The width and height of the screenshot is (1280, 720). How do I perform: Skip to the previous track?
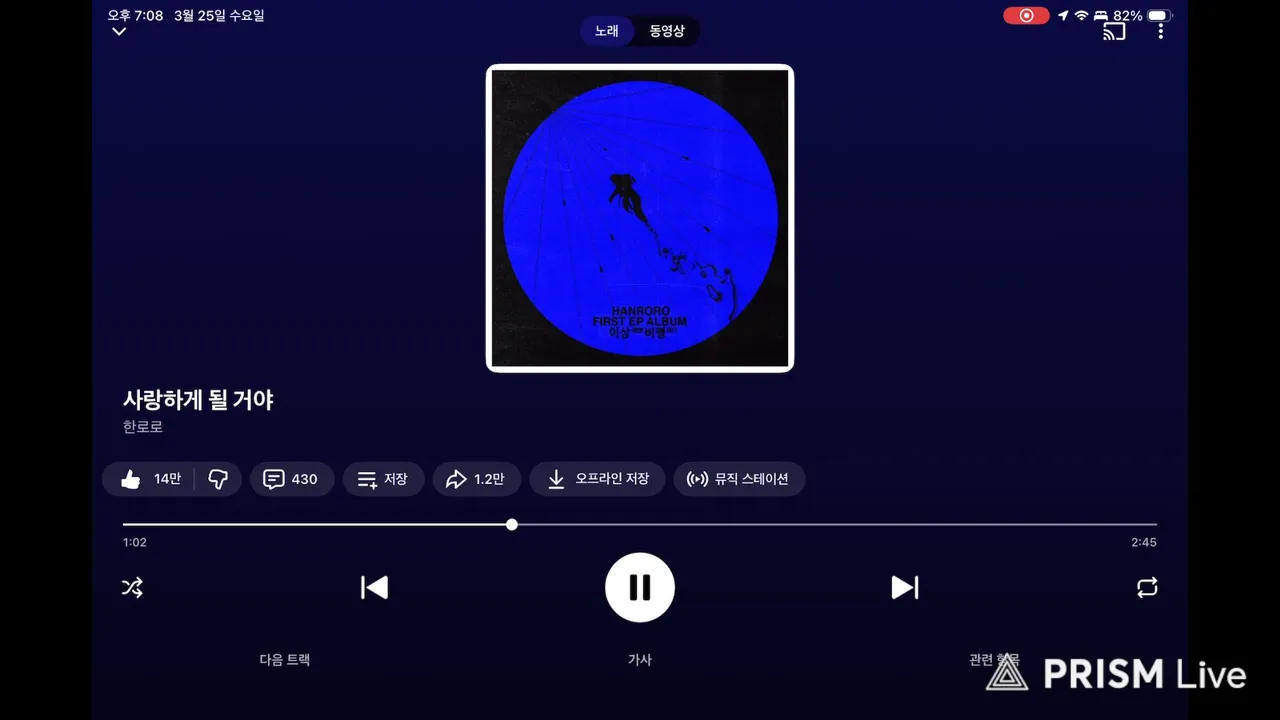374,588
